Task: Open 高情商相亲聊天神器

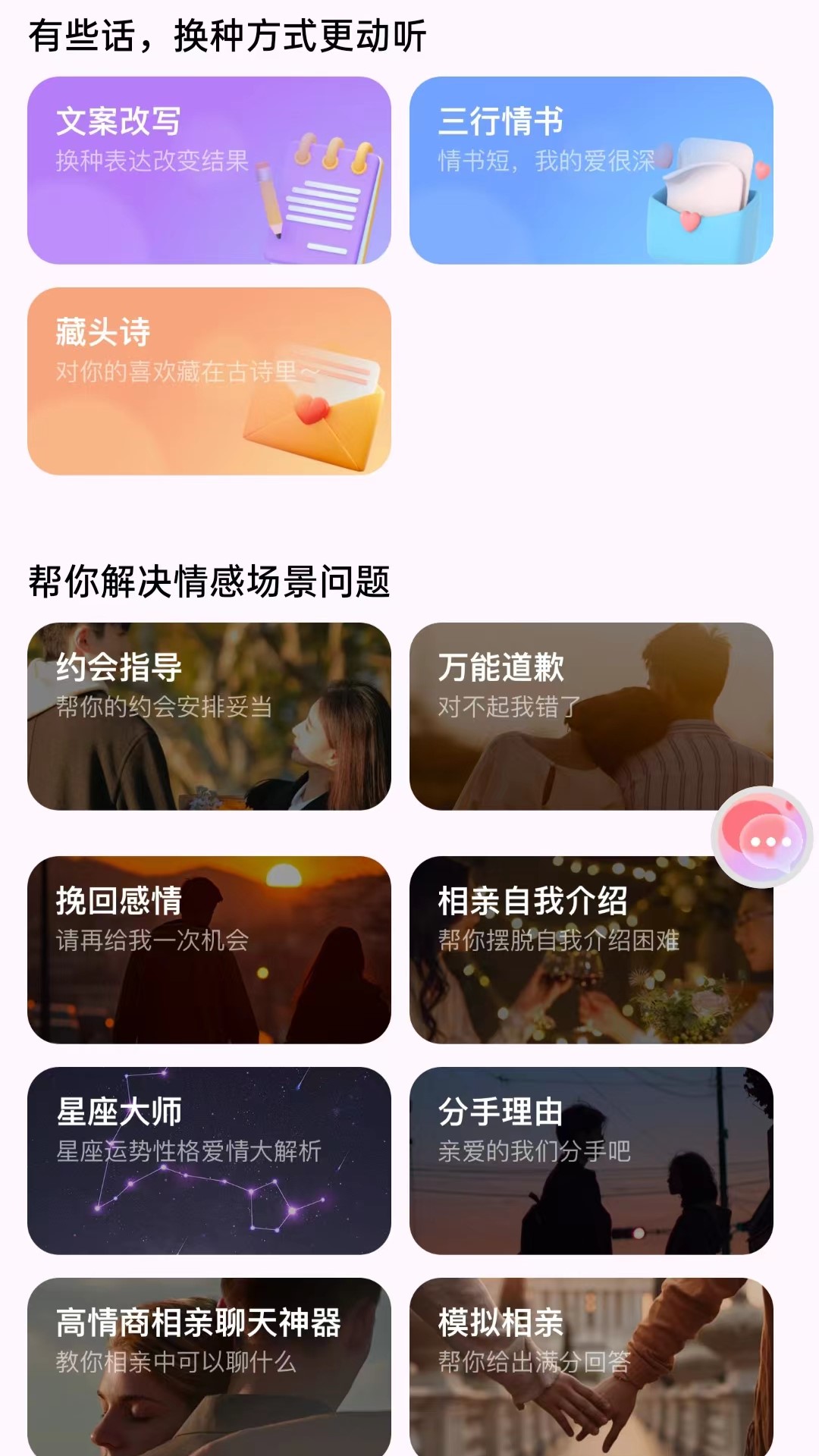Action: (209, 1365)
